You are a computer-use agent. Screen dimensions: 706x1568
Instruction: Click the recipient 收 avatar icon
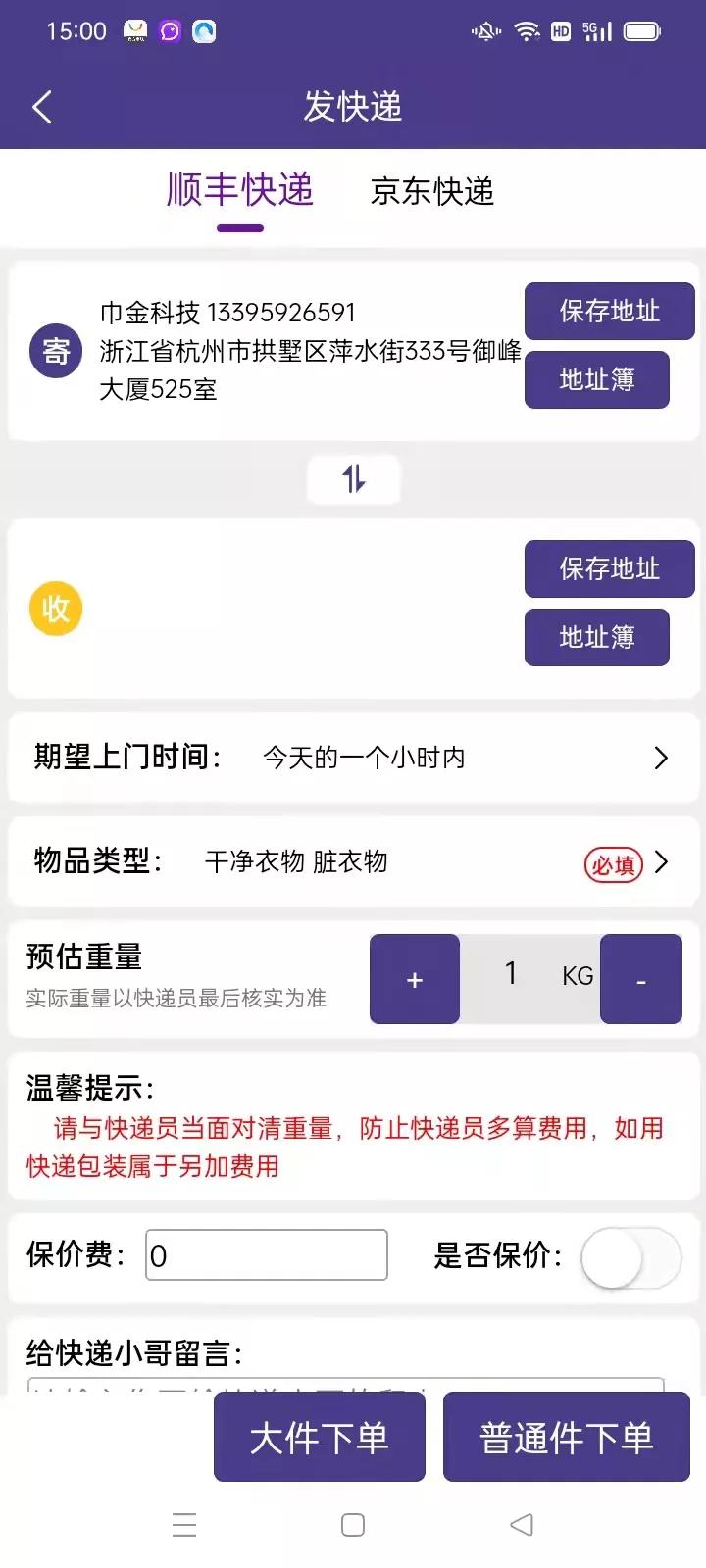click(x=55, y=609)
